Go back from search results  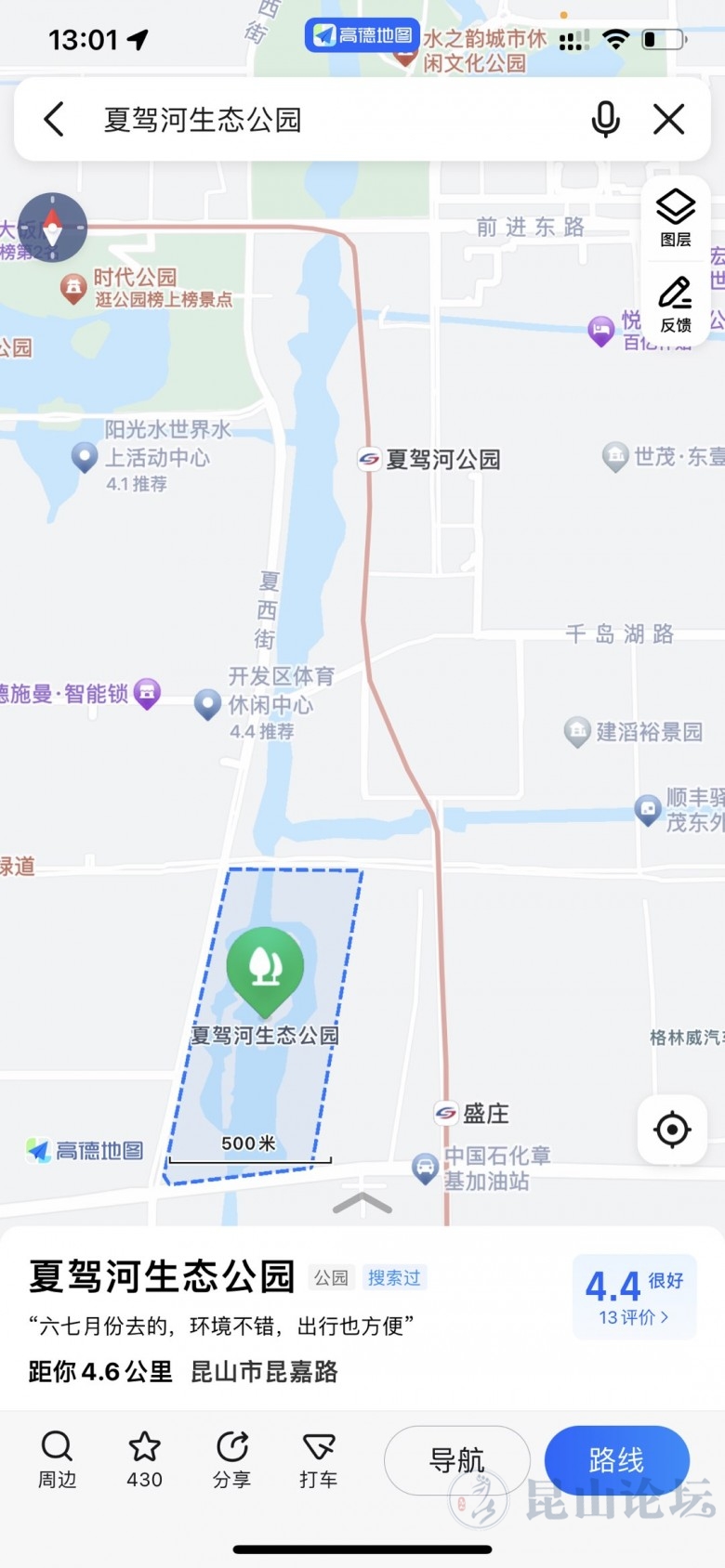click(54, 120)
